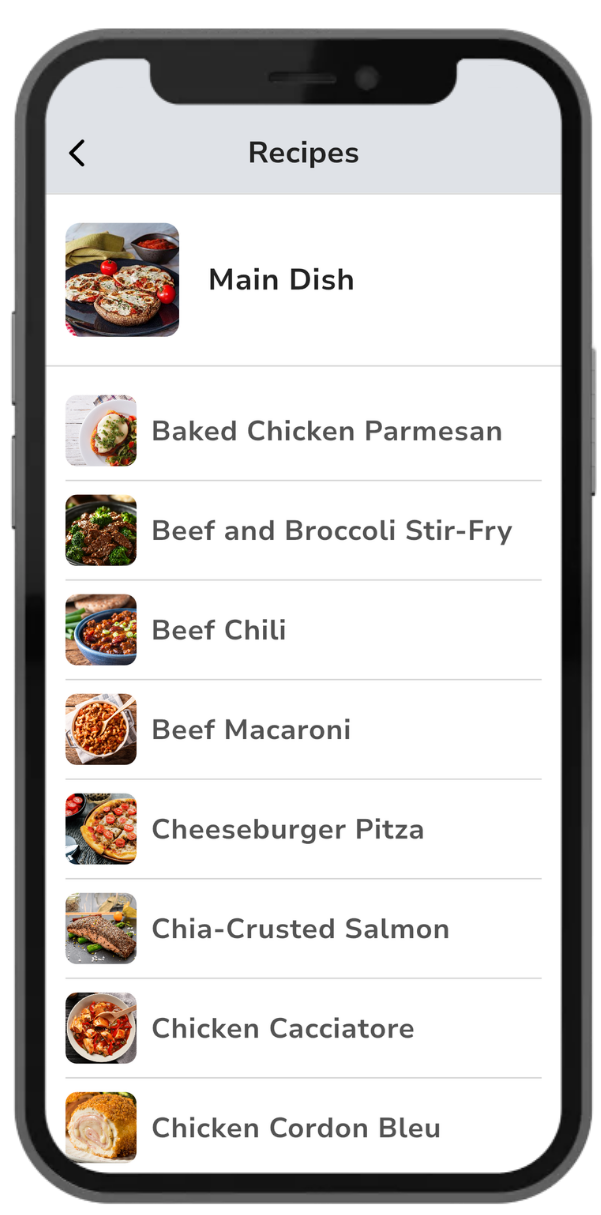Viewport: 601px width, 1215px height.
Task: Open the Chicken Cordon Bleu recipe
Action: click(x=295, y=1128)
